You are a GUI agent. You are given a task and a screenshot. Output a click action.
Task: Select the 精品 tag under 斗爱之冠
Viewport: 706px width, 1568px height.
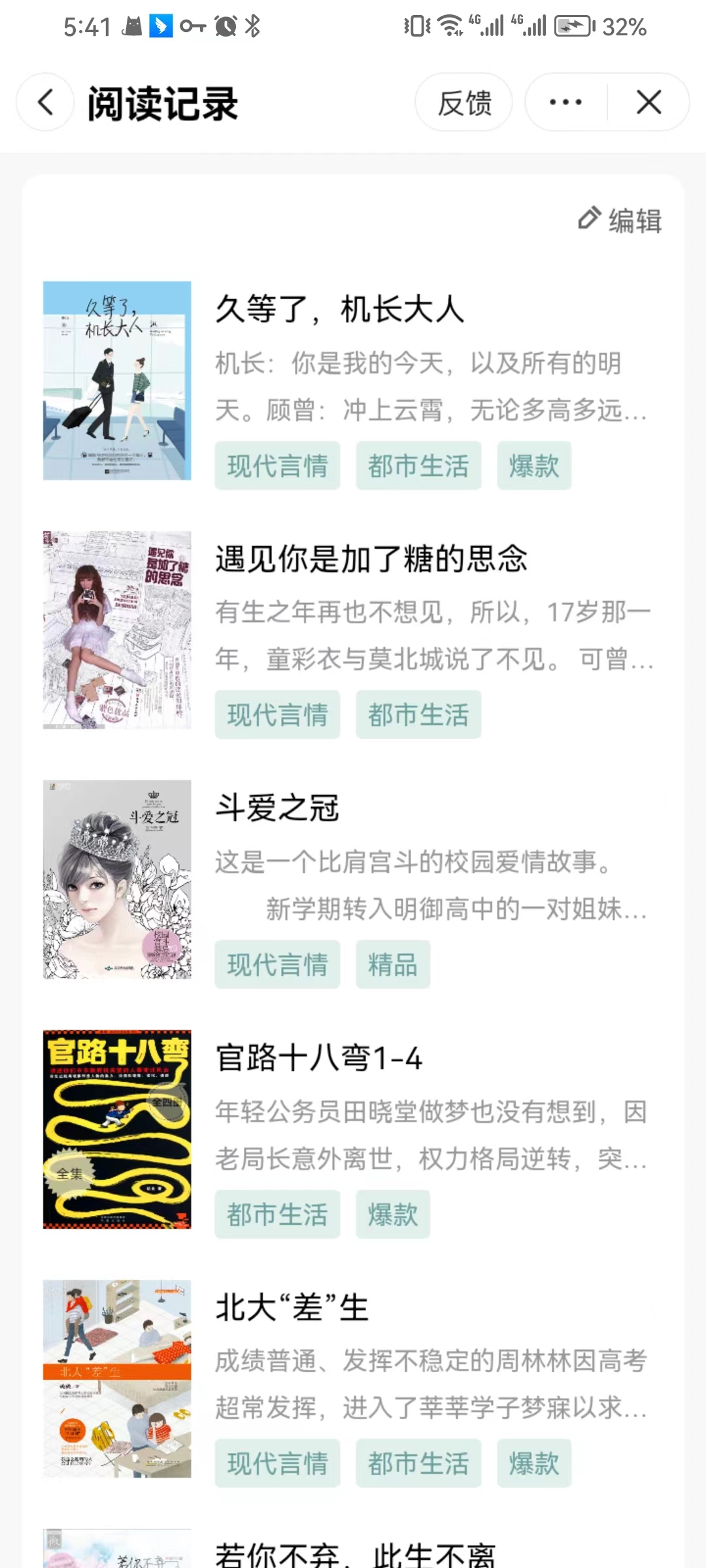[x=393, y=964]
